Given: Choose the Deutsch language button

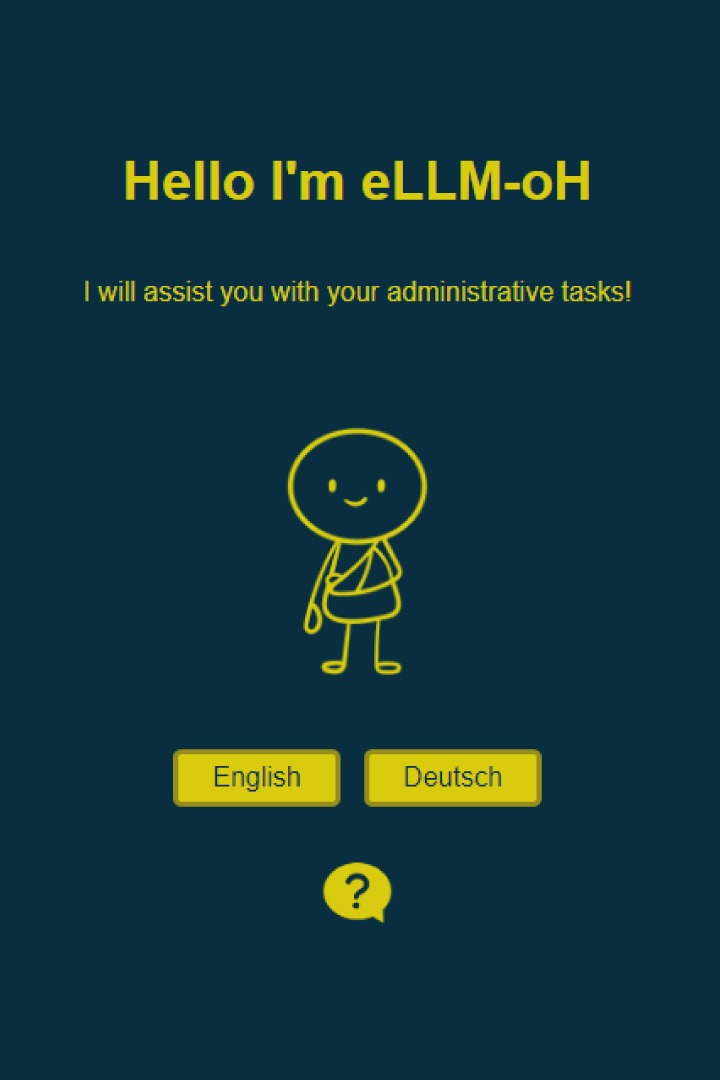Looking at the screenshot, I should click(x=452, y=777).
